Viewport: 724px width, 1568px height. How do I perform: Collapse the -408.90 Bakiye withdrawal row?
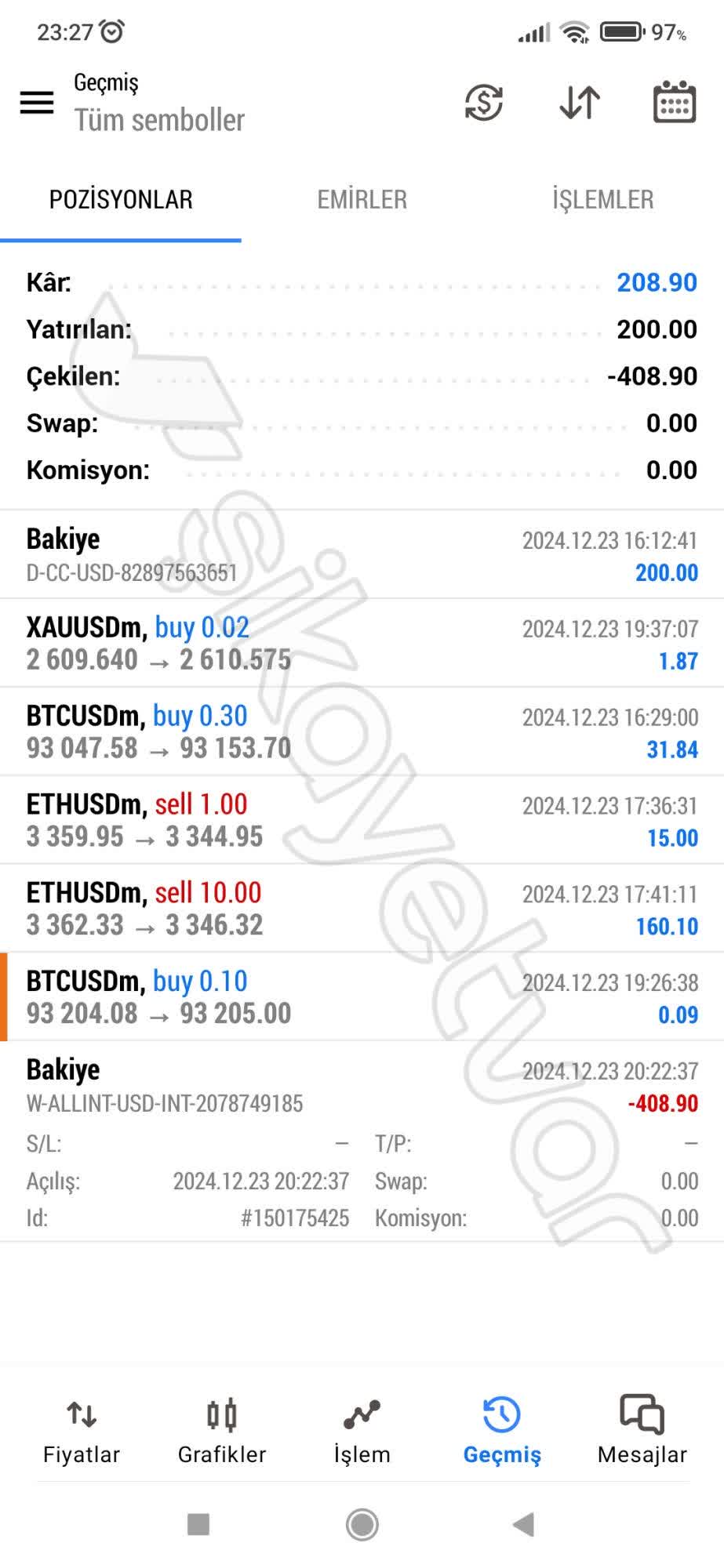pyautogui.click(x=362, y=1087)
